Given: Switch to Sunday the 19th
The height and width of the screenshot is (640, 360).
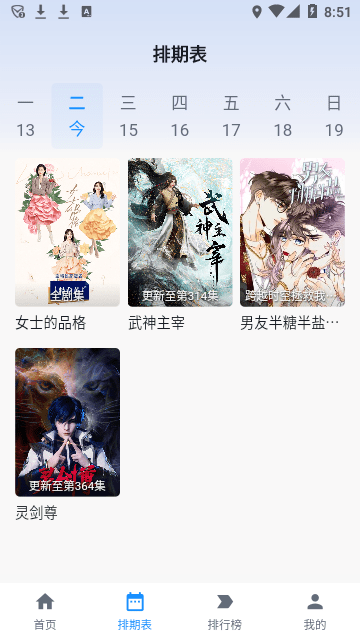Looking at the screenshot, I should click(334, 116).
